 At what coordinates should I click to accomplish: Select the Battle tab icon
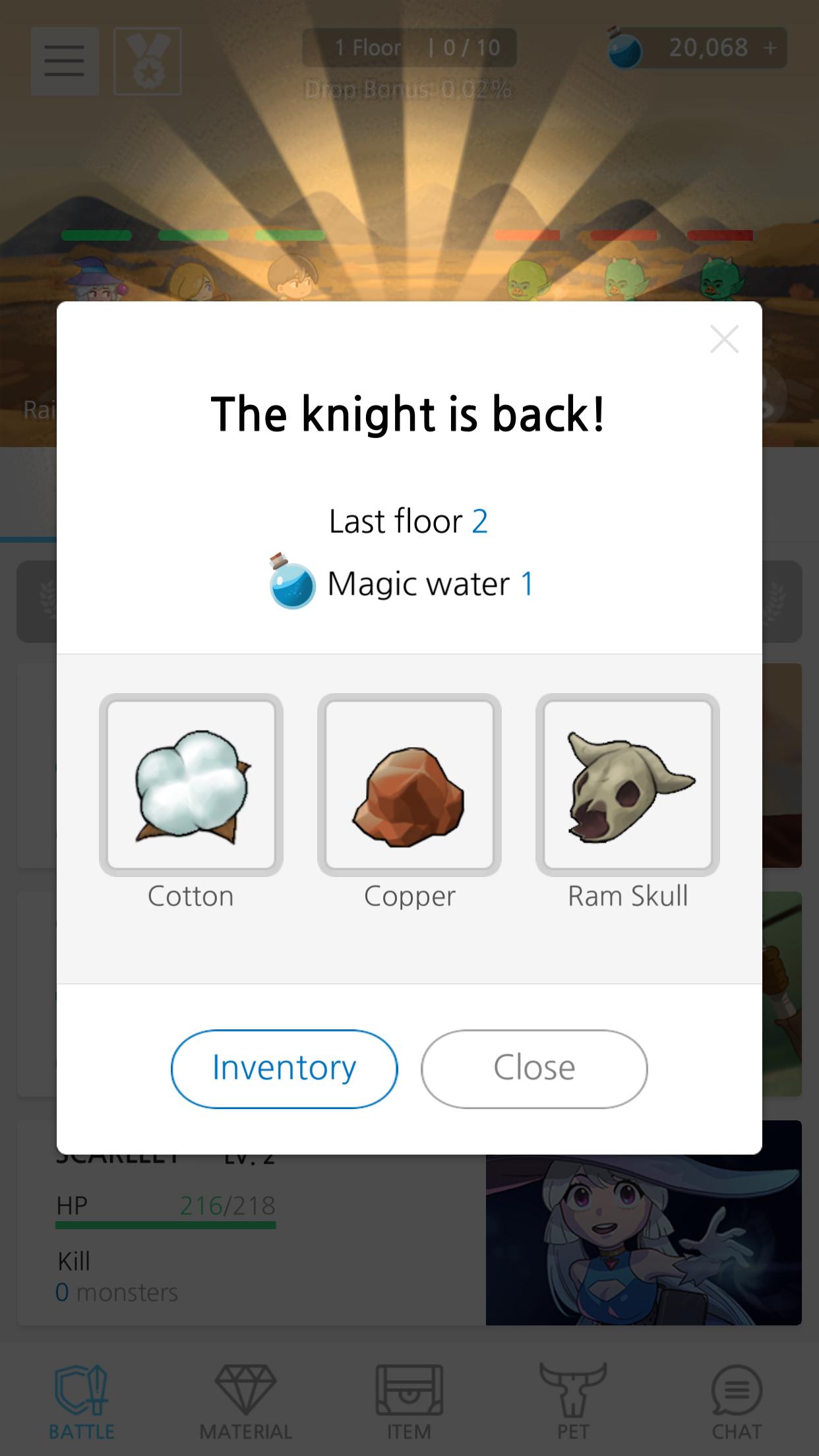click(x=80, y=1398)
